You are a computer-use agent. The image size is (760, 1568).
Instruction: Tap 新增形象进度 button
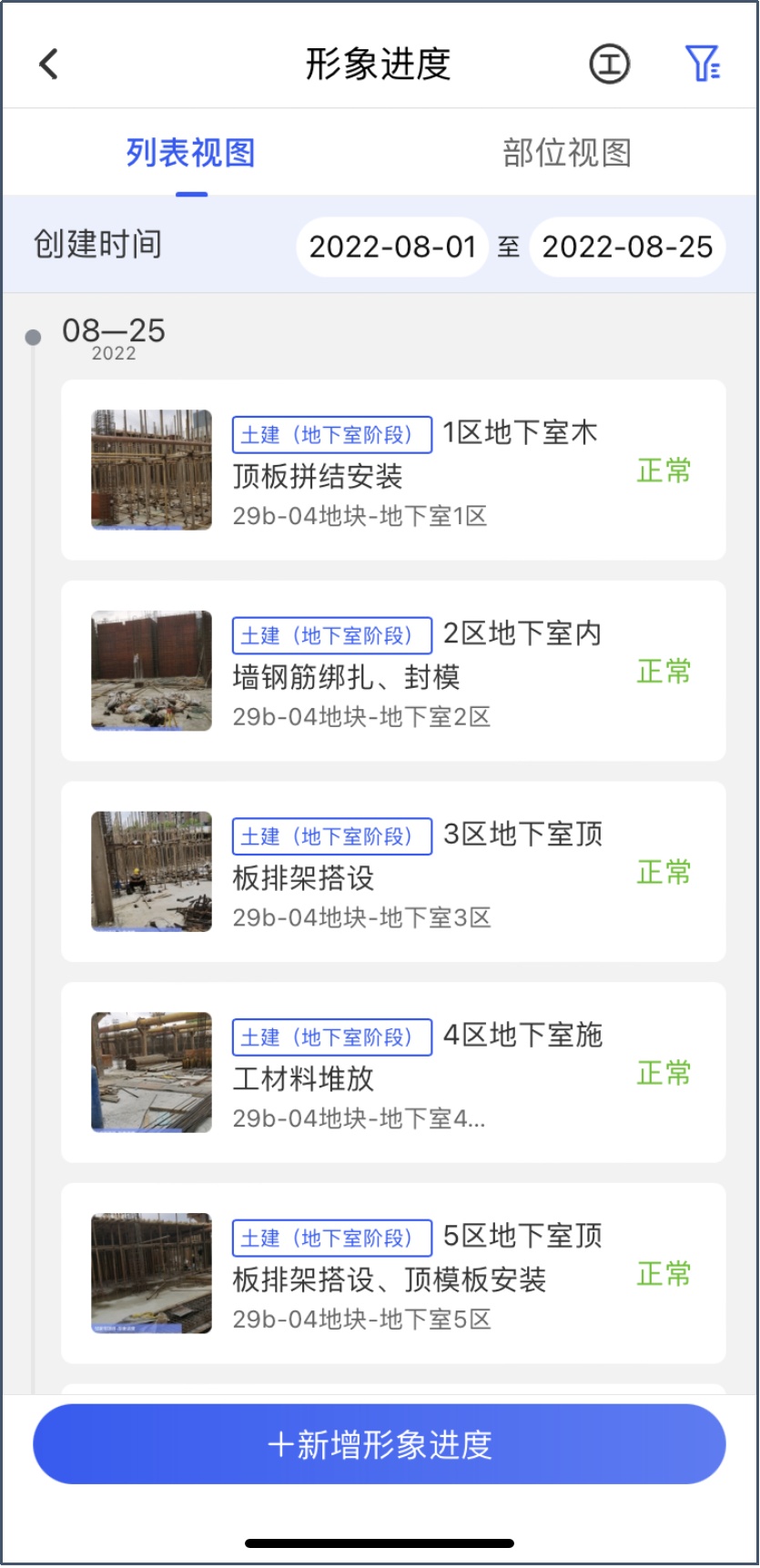380,1444
